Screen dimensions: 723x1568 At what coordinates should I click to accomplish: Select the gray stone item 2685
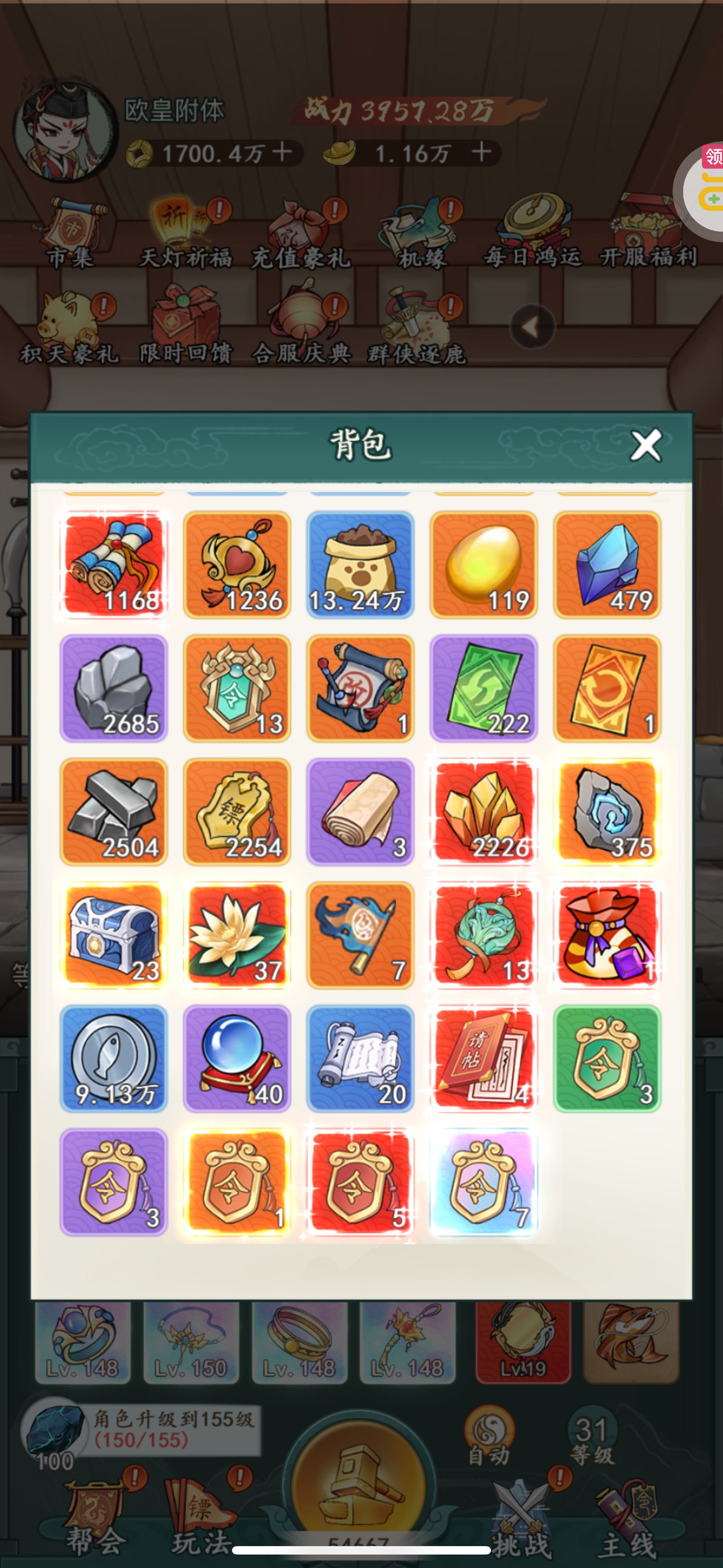(114, 689)
